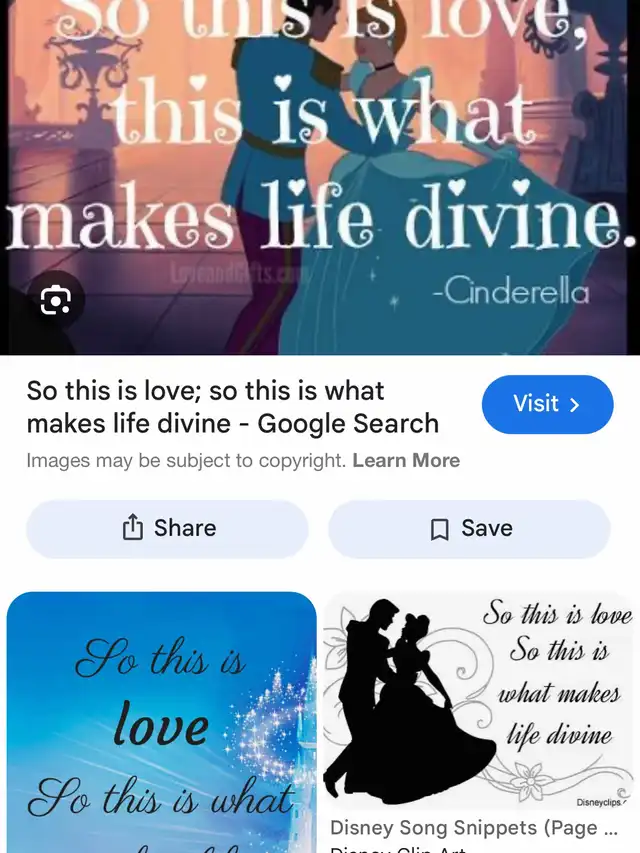Tap the Visit button
The height and width of the screenshot is (853, 640).
click(x=547, y=404)
